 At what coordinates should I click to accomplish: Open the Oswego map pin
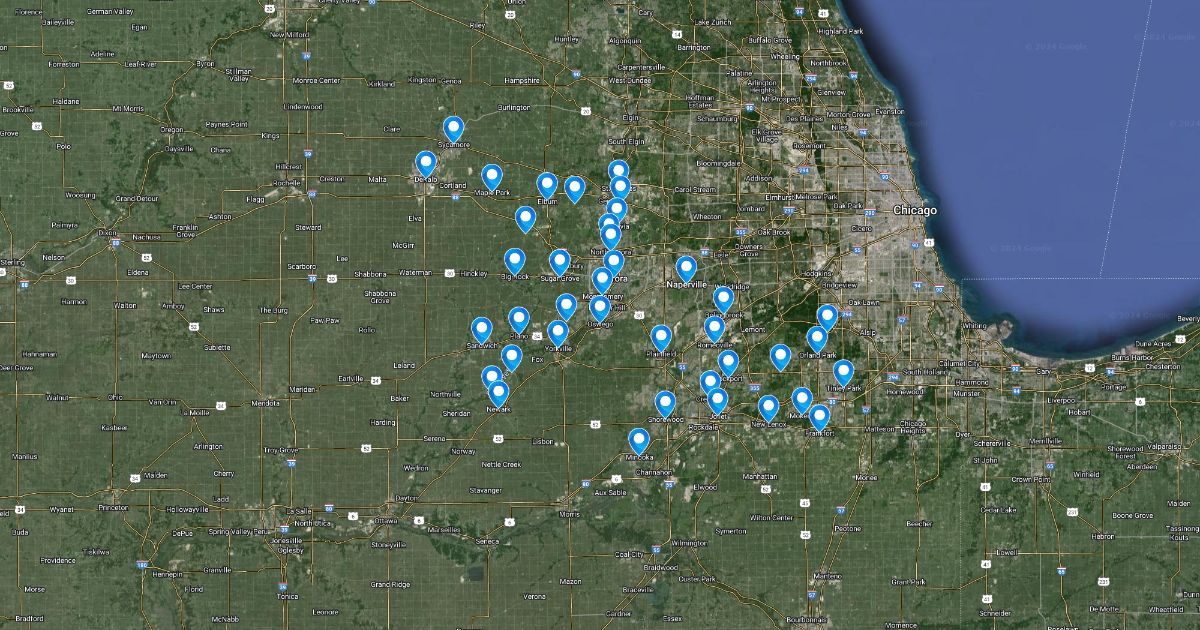[x=600, y=307]
